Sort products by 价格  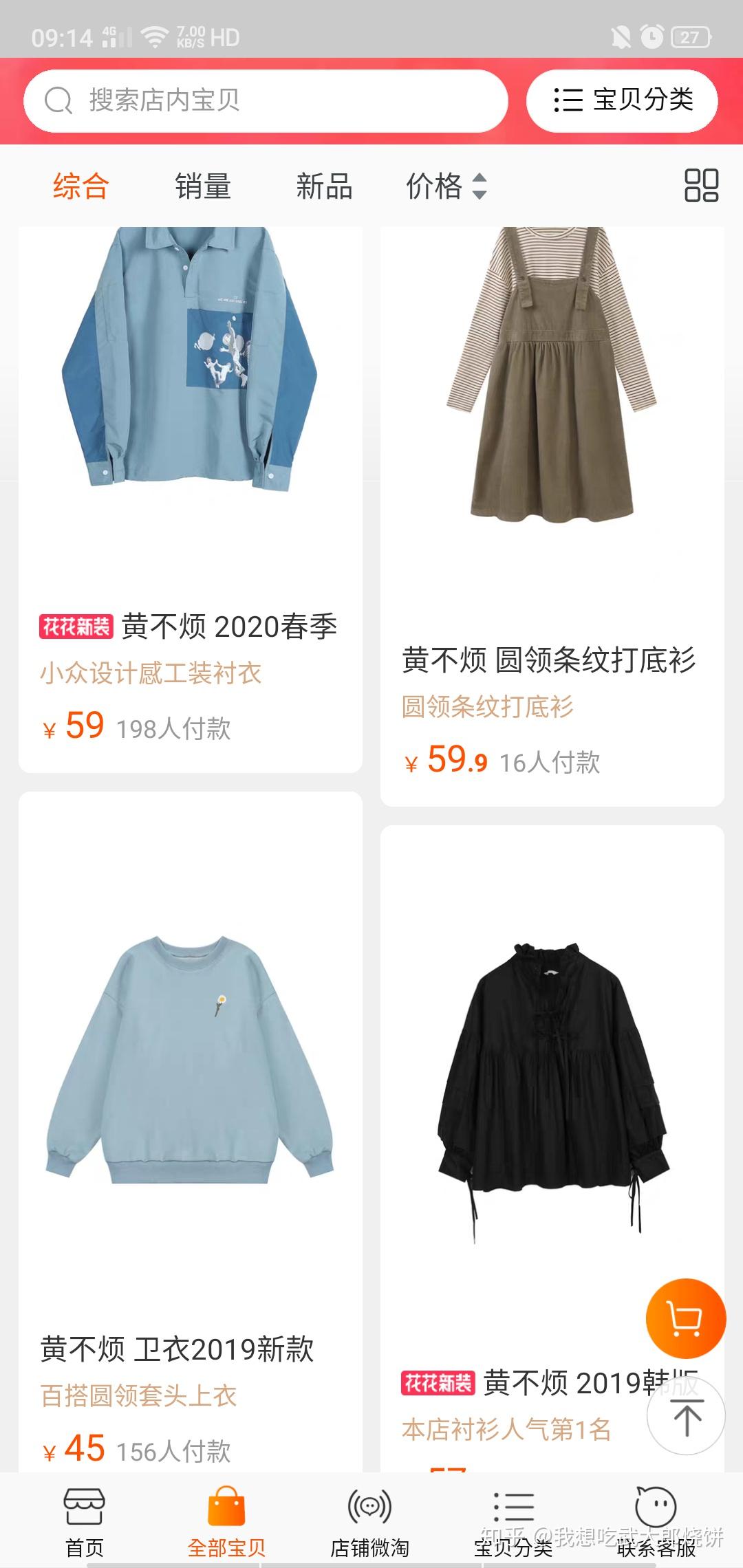[x=446, y=186]
